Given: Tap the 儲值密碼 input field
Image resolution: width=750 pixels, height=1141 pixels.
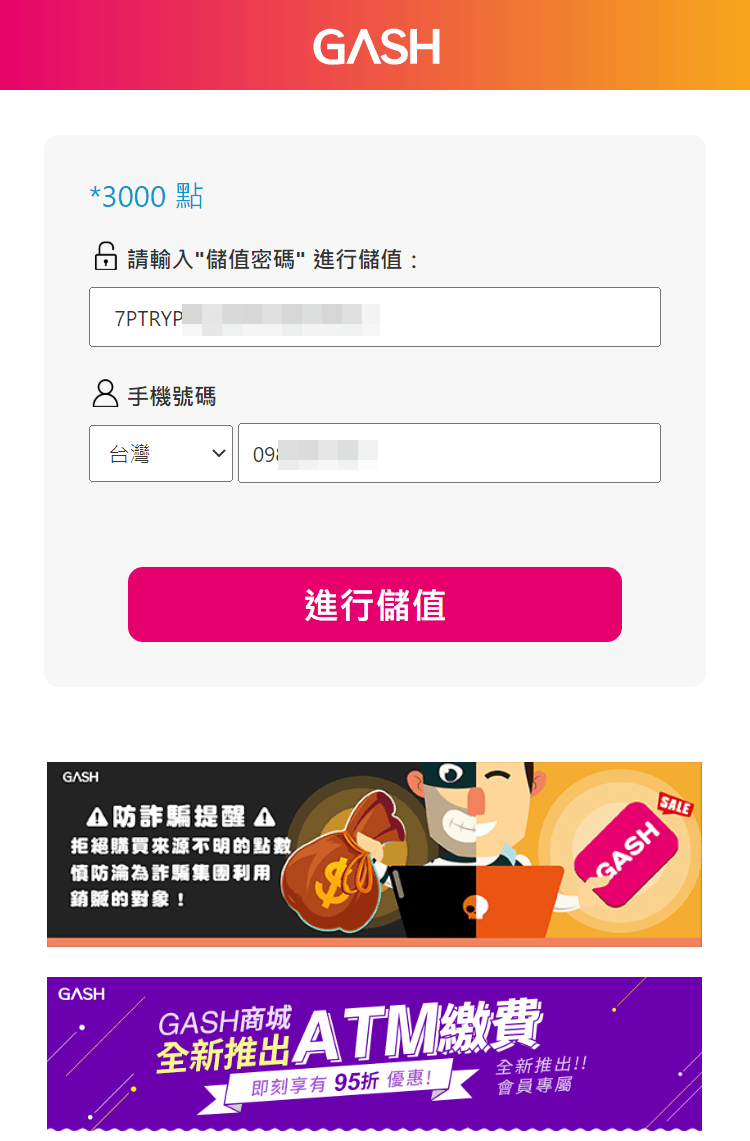Looking at the screenshot, I should pos(374,317).
